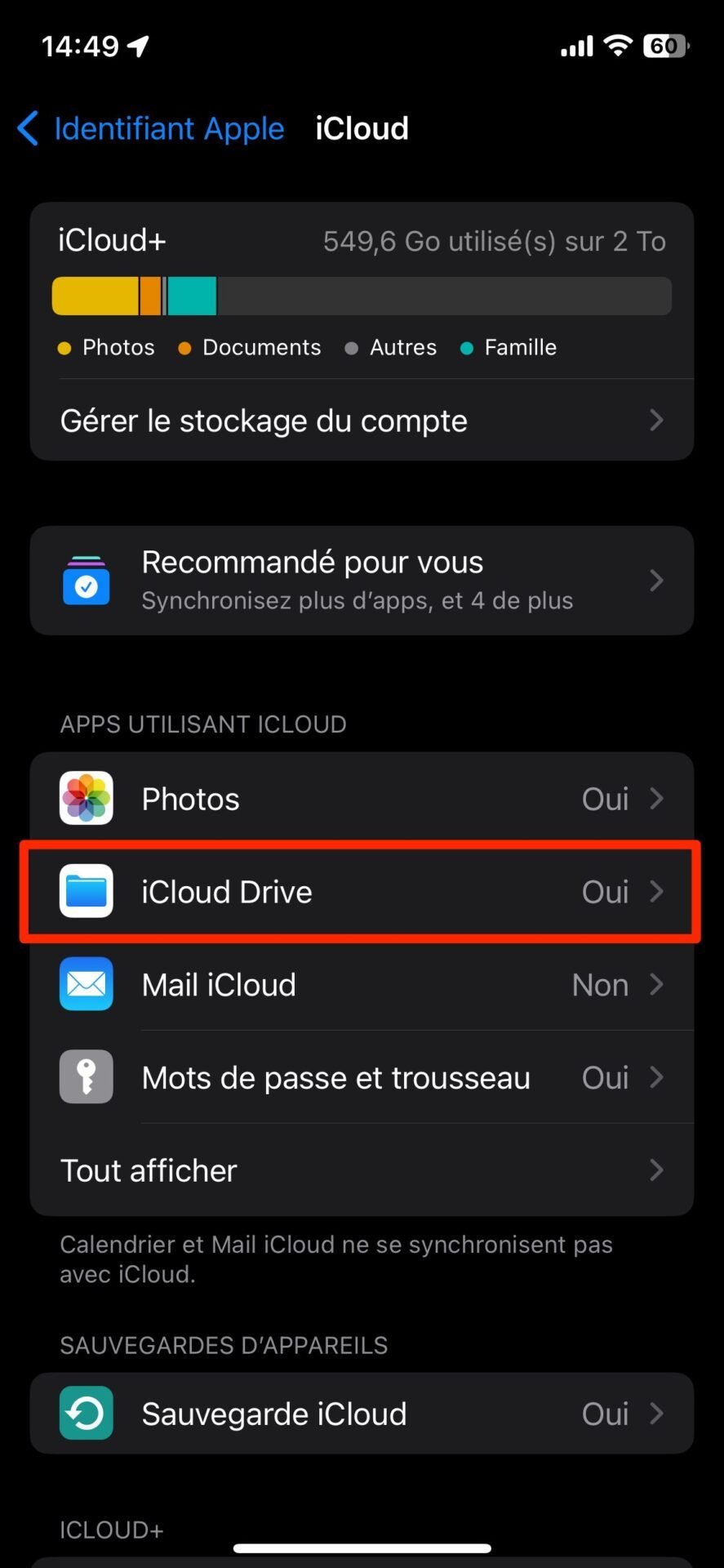Open Sauvegarde iCloud settings
Image resolution: width=724 pixels, height=1568 pixels.
(362, 1414)
